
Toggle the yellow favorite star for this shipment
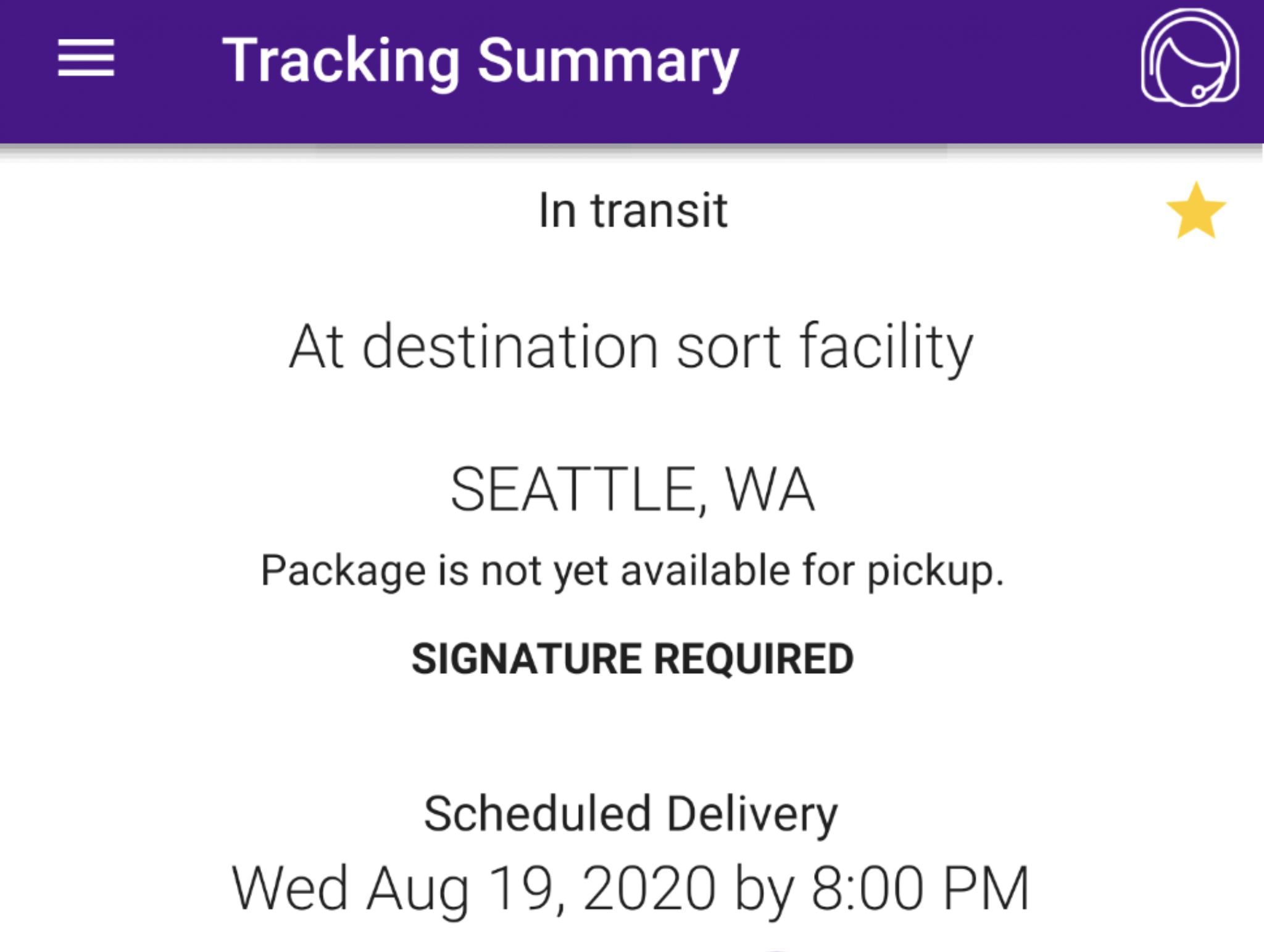click(1195, 212)
